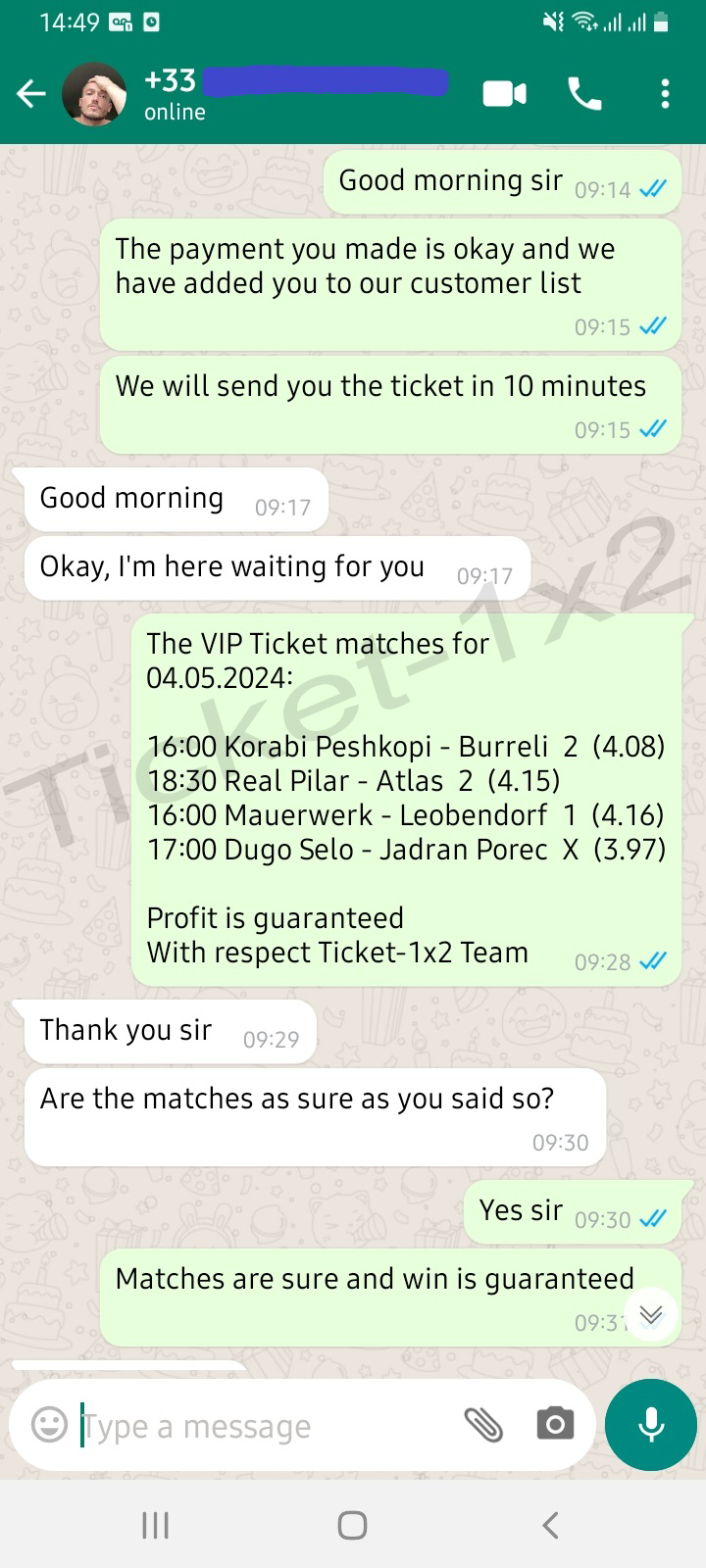
Task: Open recent apps from the navigation bar
Action: point(156,1525)
